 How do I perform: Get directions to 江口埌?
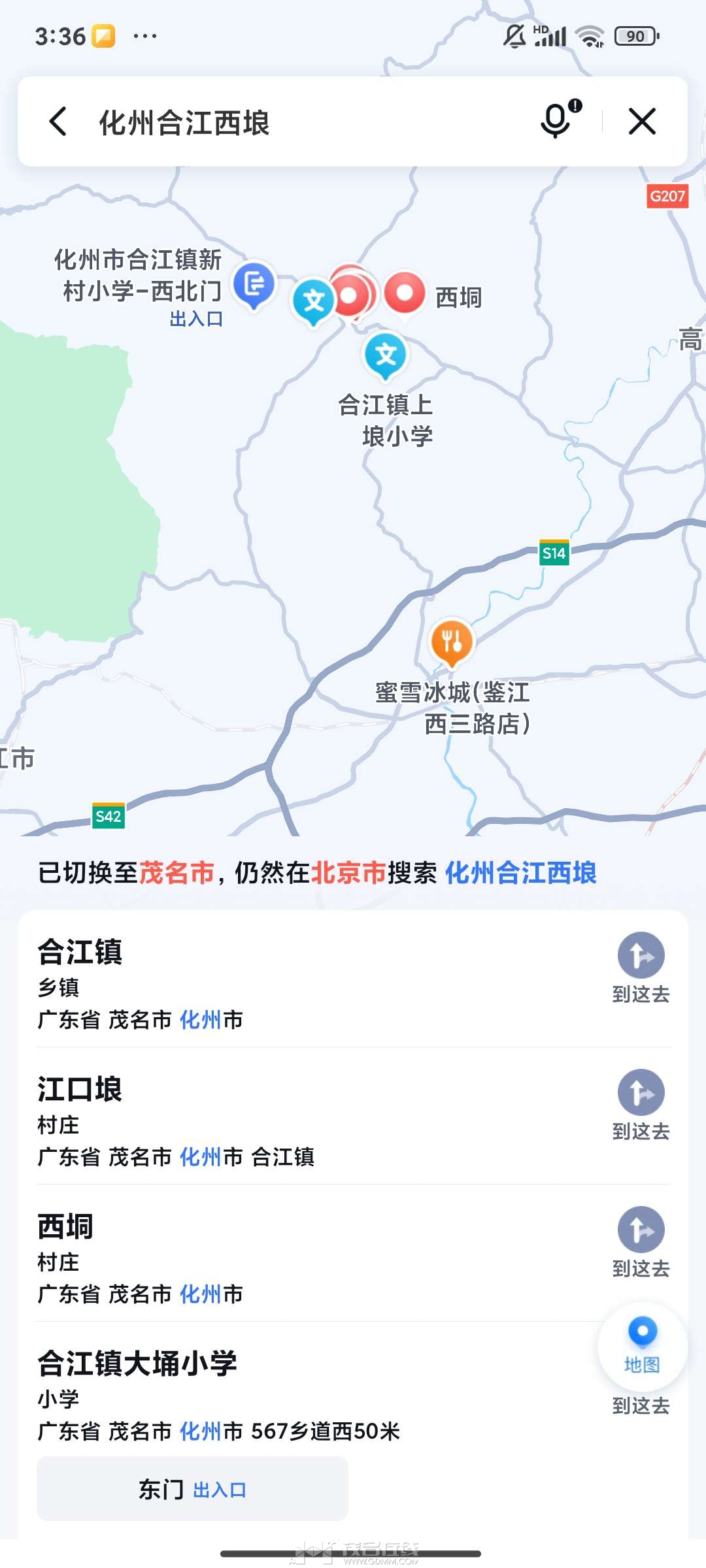point(641,1104)
